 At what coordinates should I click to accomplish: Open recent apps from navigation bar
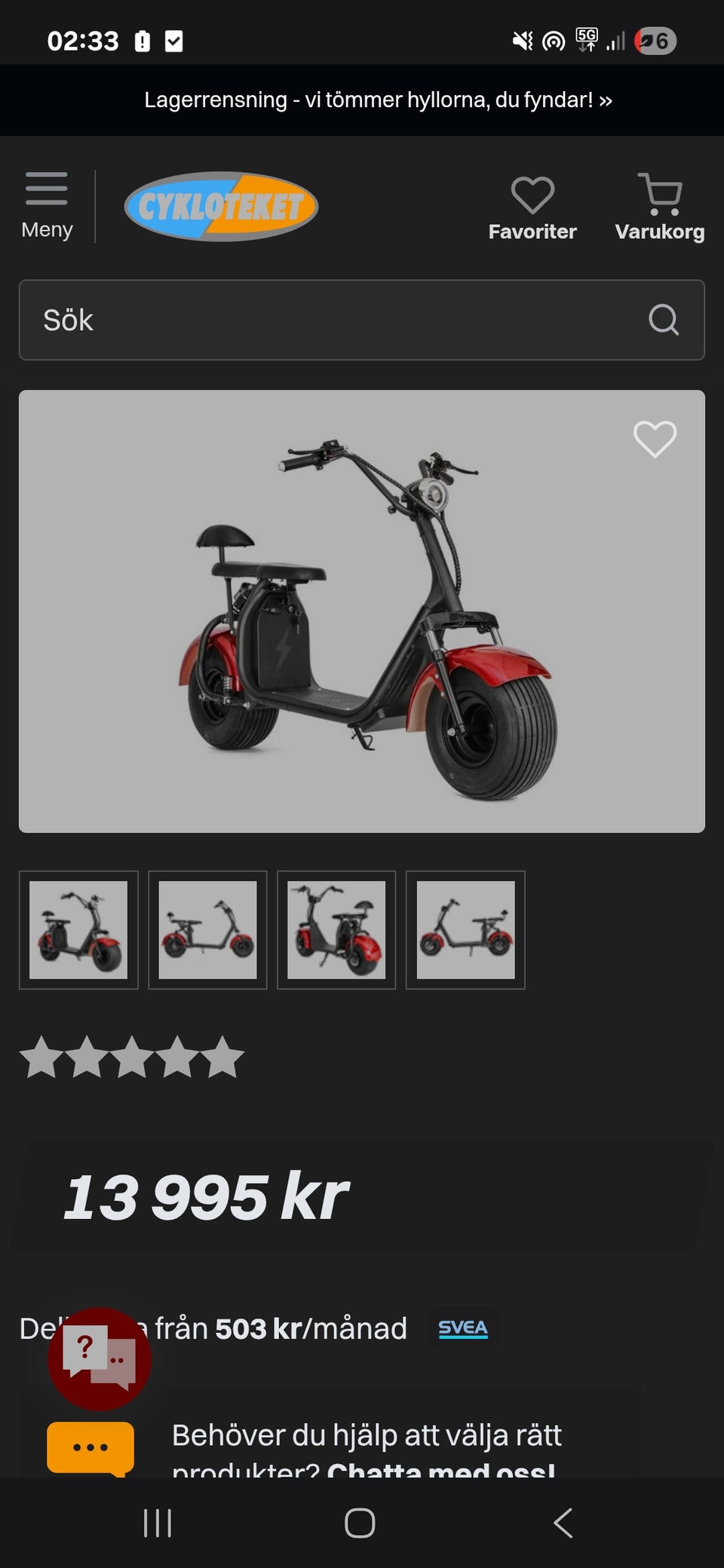click(158, 1523)
